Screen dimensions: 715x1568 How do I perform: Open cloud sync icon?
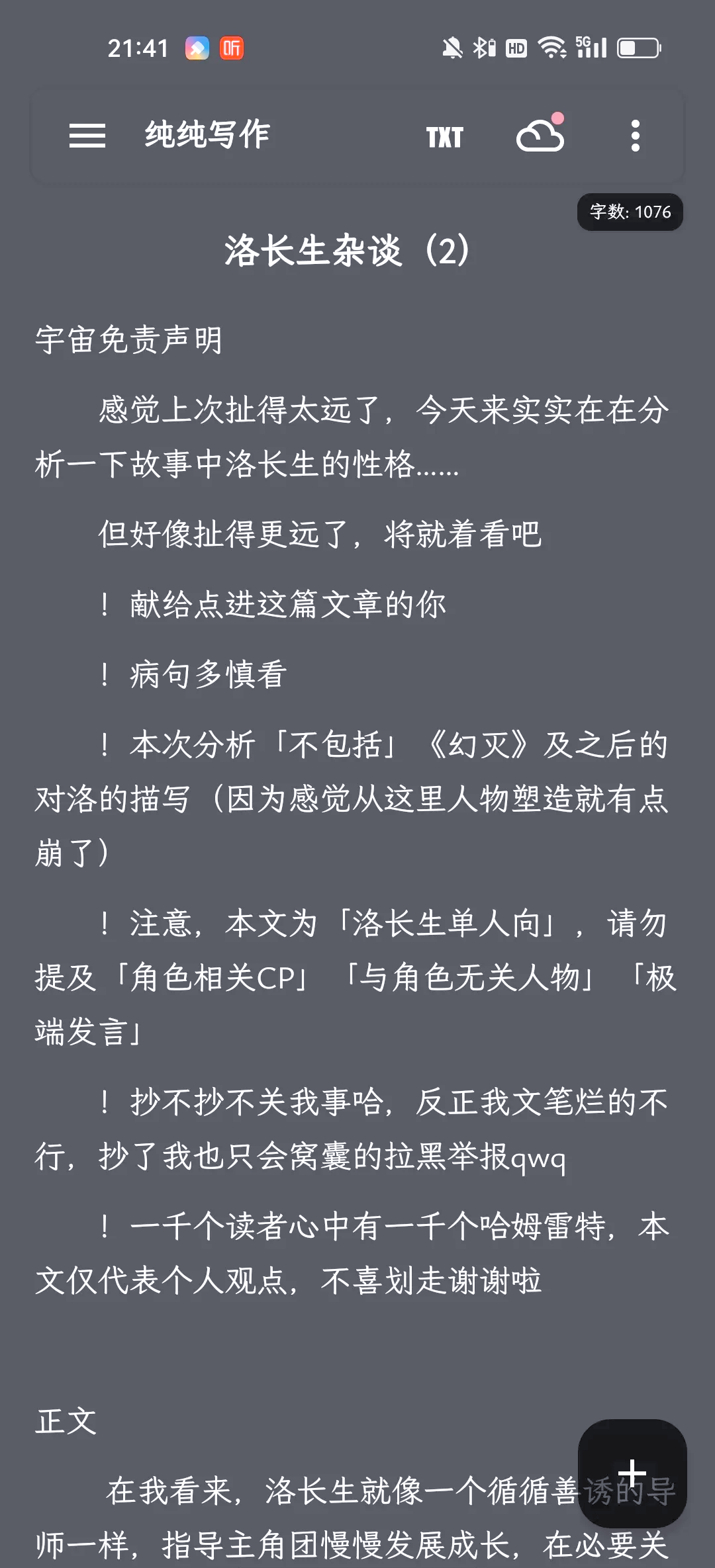(540, 134)
